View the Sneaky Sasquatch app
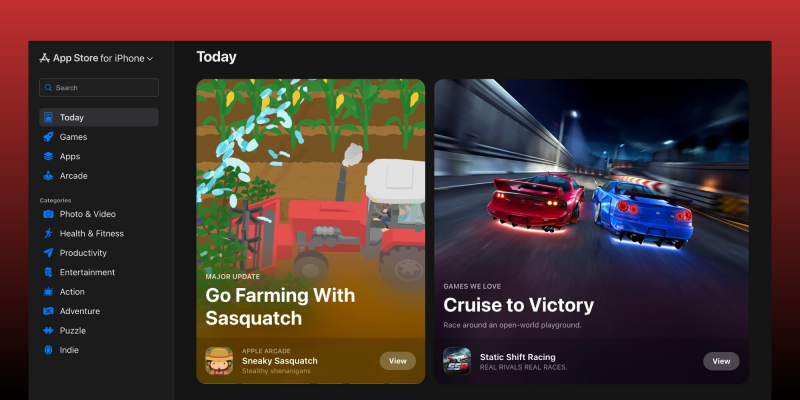The height and width of the screenshot is (400, 800). pyautogui.click(x=397, y=361)
